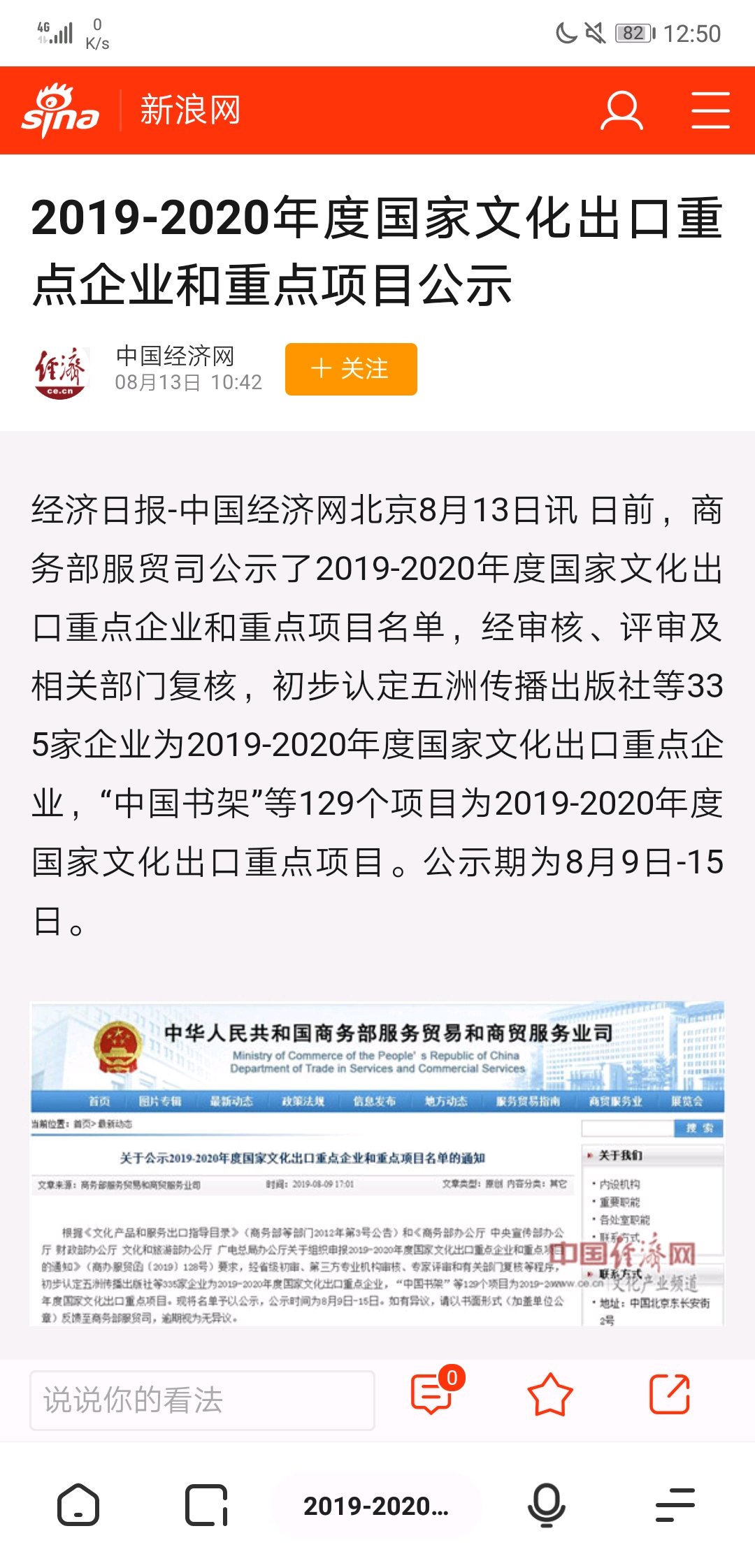Open the browser tabs switcher
755x1568 pixels.
(206, 1505)
